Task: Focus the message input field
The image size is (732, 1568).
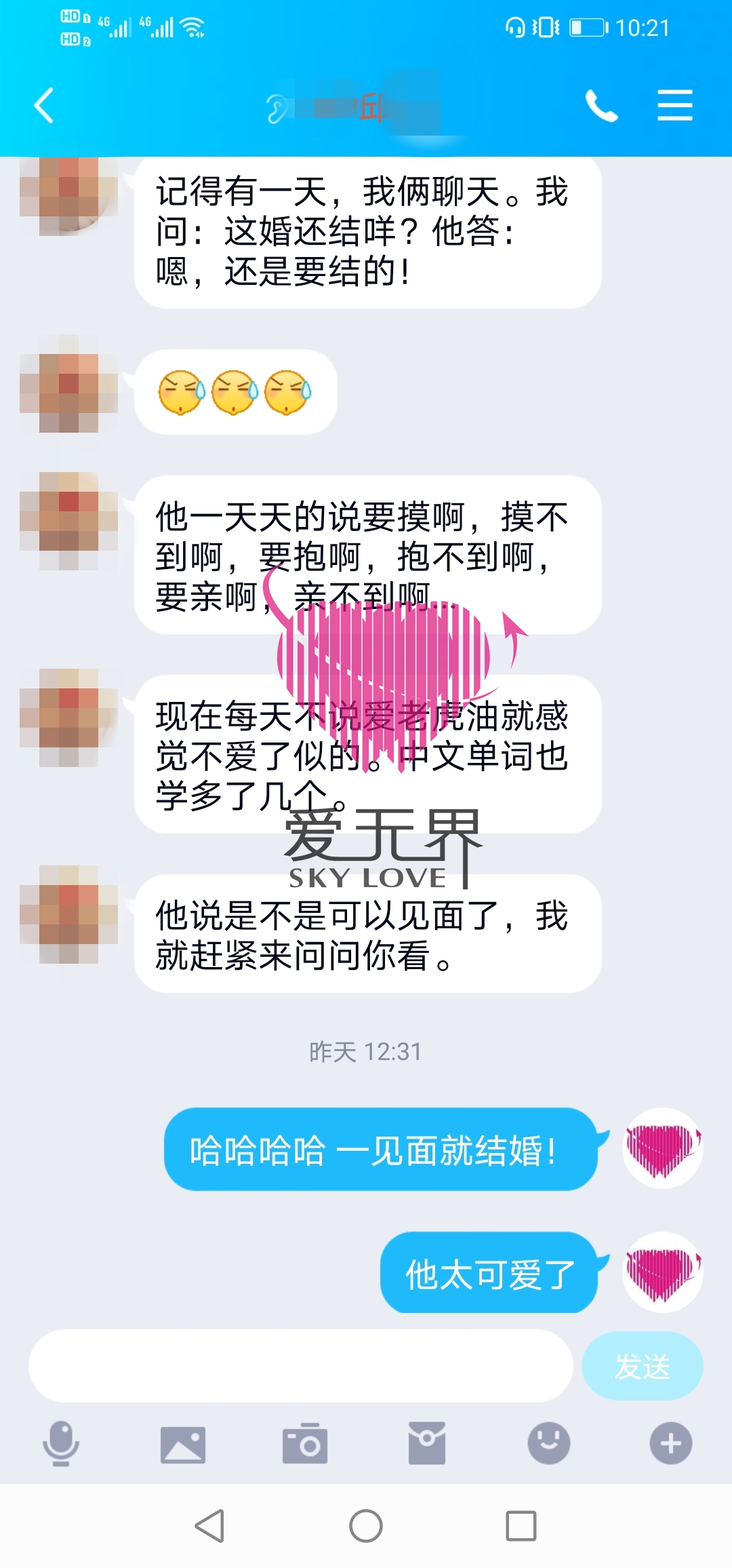Action: point(300,1365)
